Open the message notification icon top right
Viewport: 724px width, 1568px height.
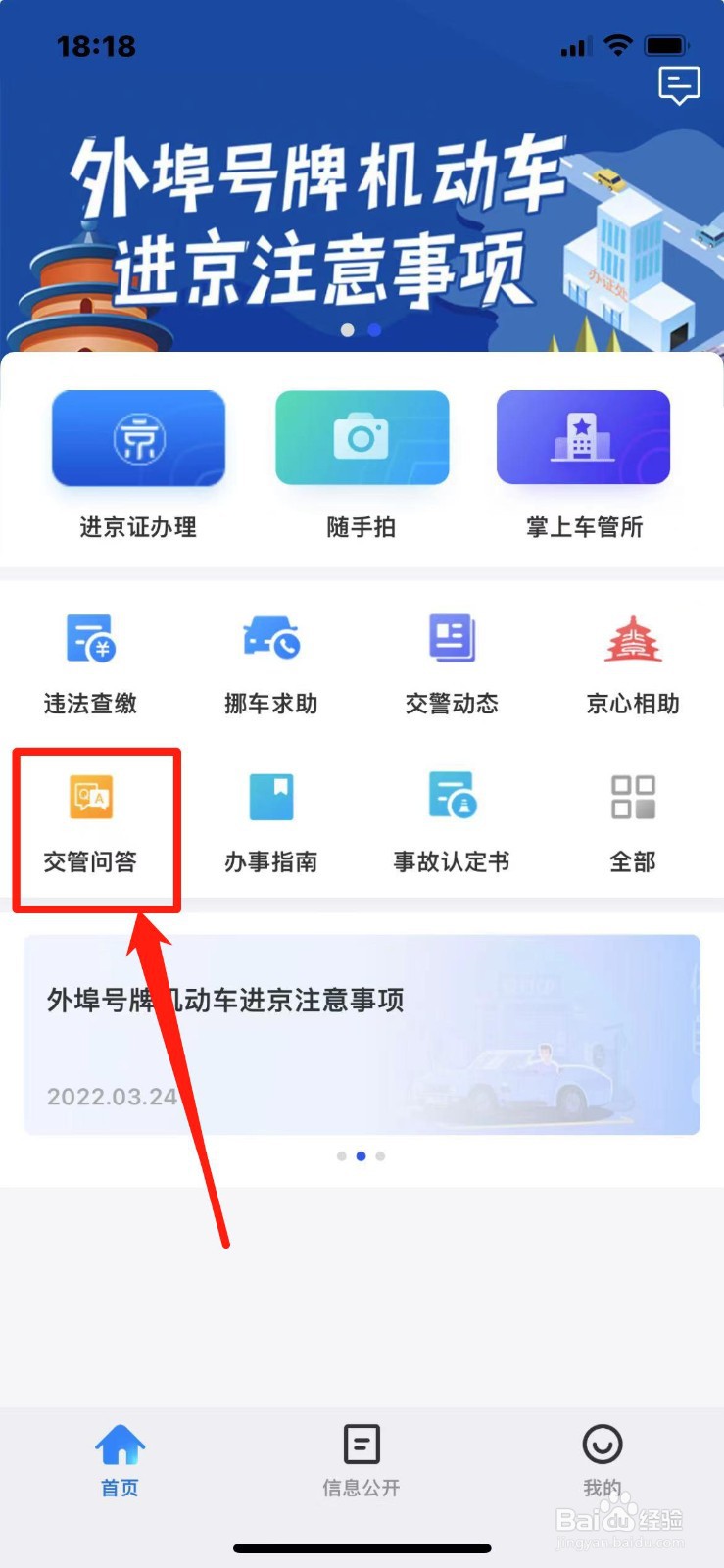click(679, 87)
